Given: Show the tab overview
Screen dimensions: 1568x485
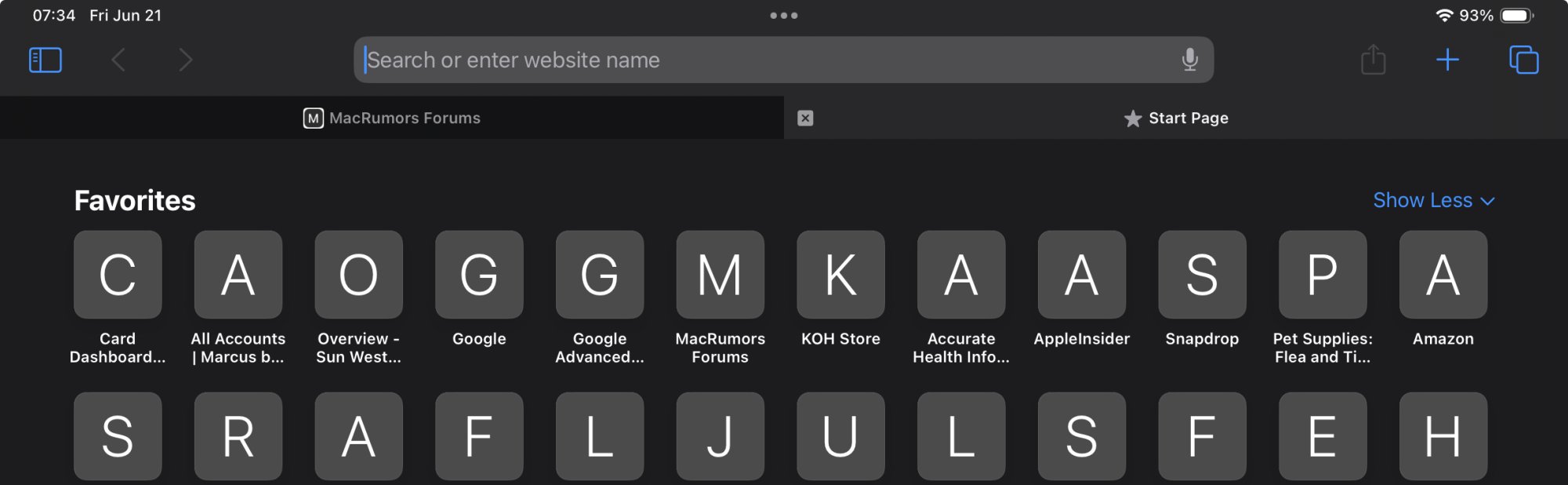Looking at the screenshot, I should [1523, 60].
